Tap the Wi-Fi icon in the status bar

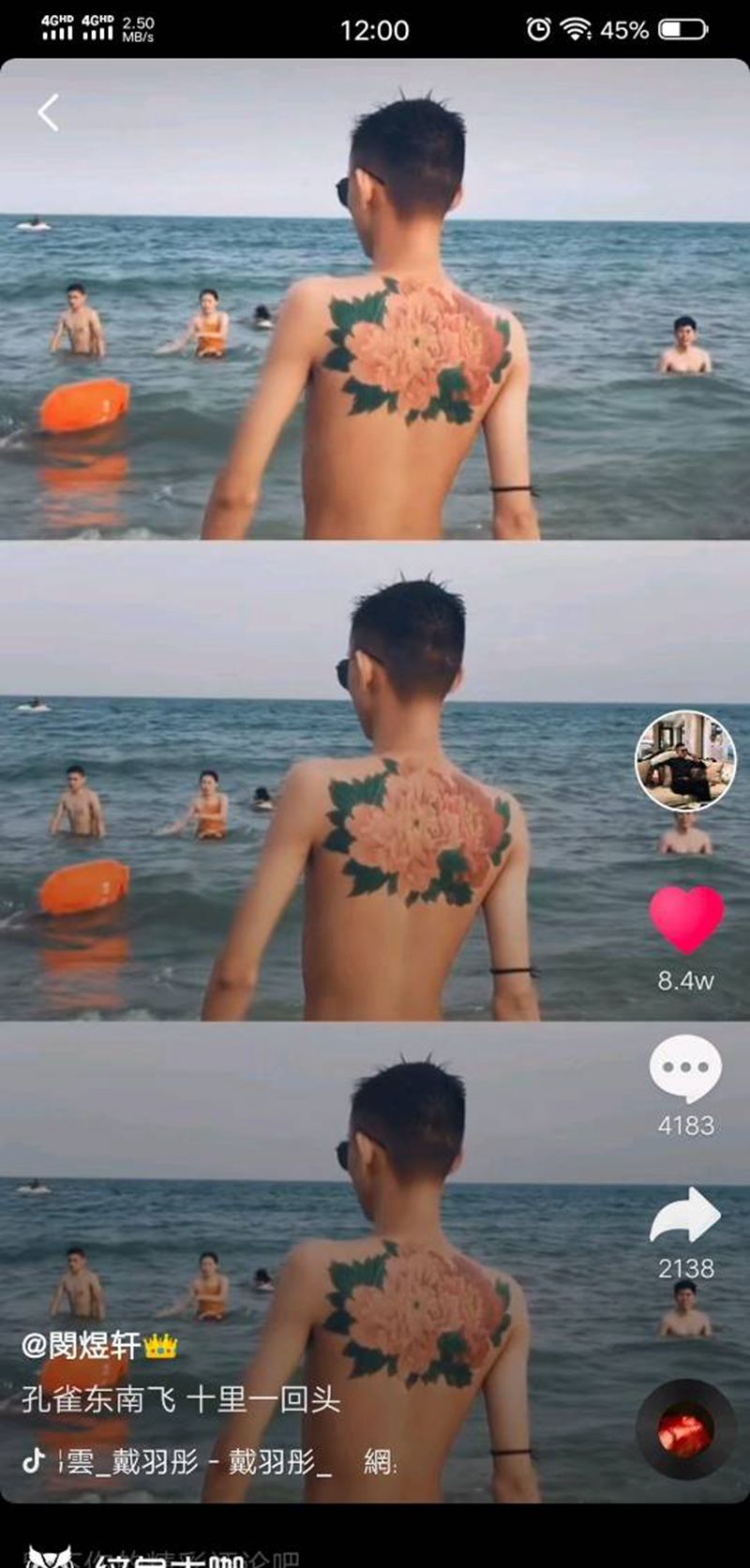tap(578, 28)
